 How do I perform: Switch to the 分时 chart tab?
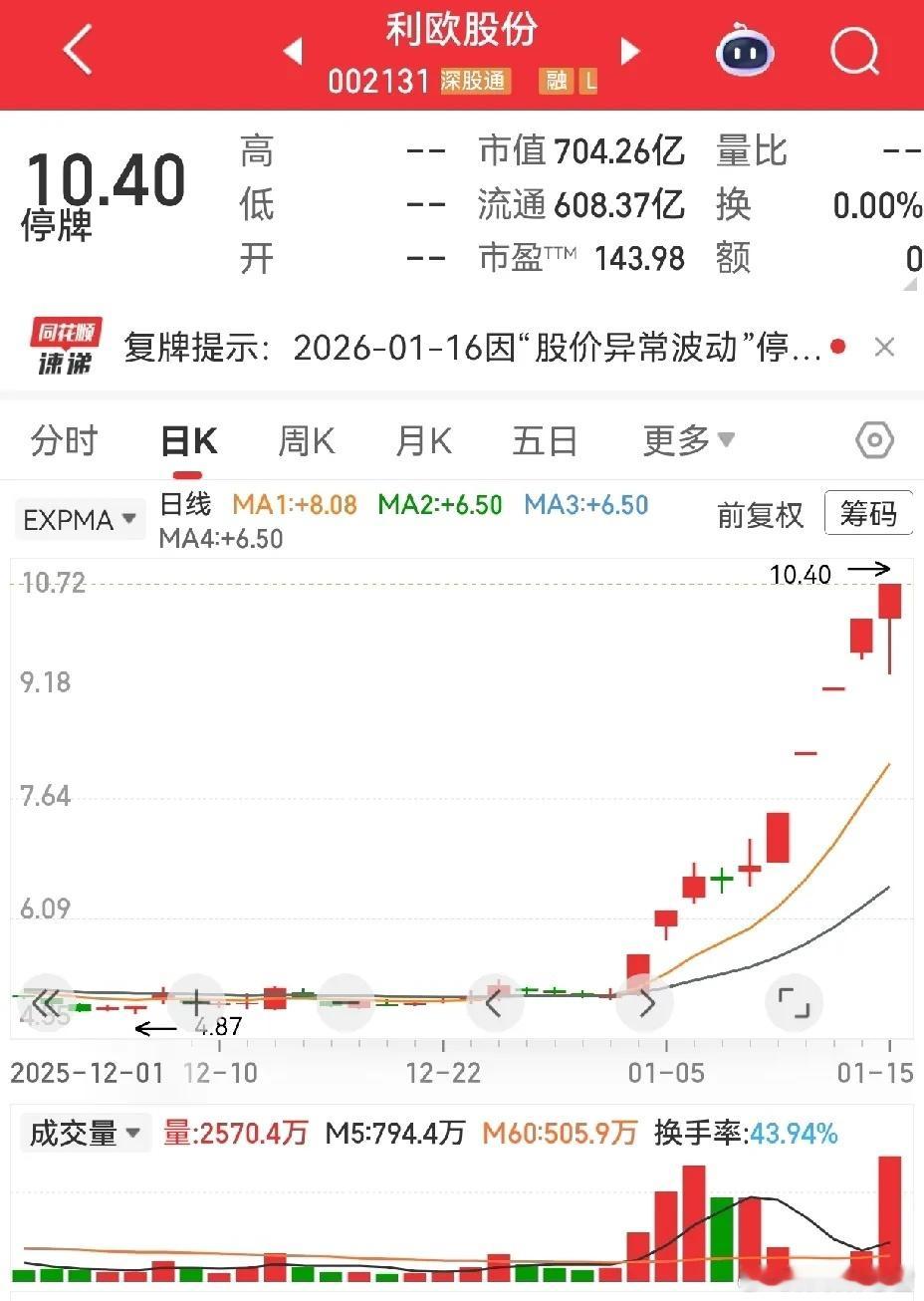[65, 440]
